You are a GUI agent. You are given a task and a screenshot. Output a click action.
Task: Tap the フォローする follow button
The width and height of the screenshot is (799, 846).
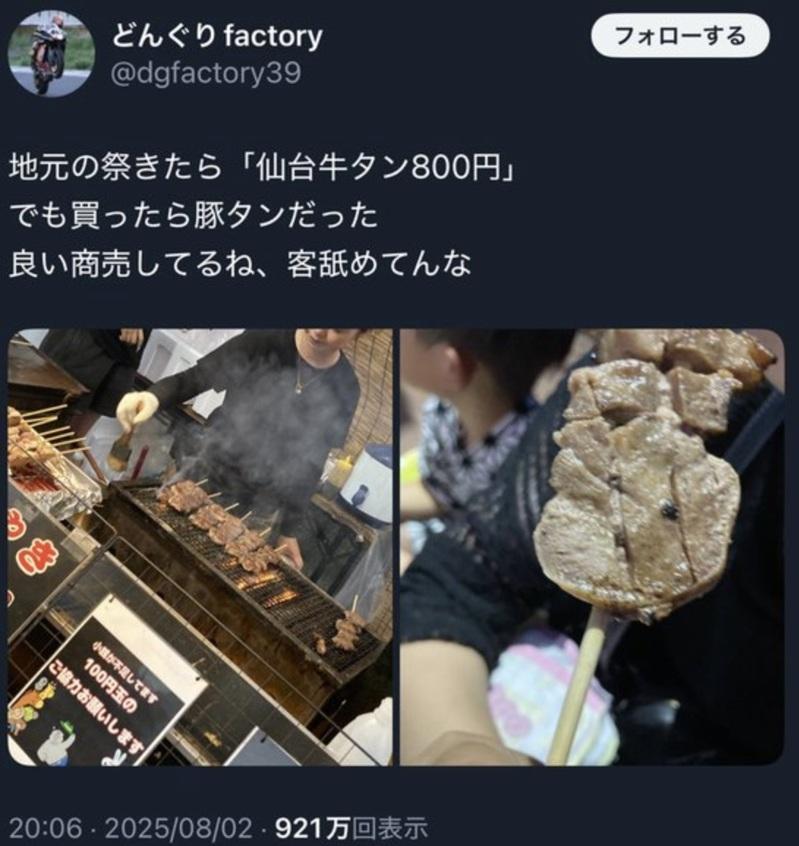coord(680,37)
